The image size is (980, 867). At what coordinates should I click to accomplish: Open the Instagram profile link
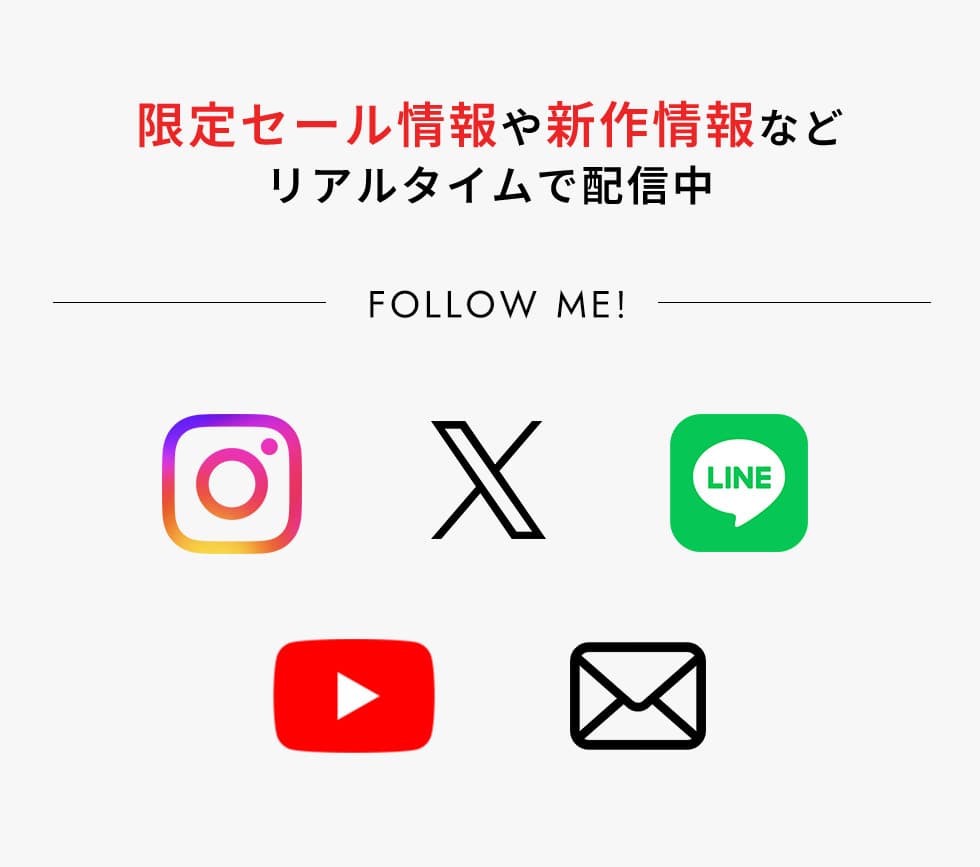(x=232, y=483)
